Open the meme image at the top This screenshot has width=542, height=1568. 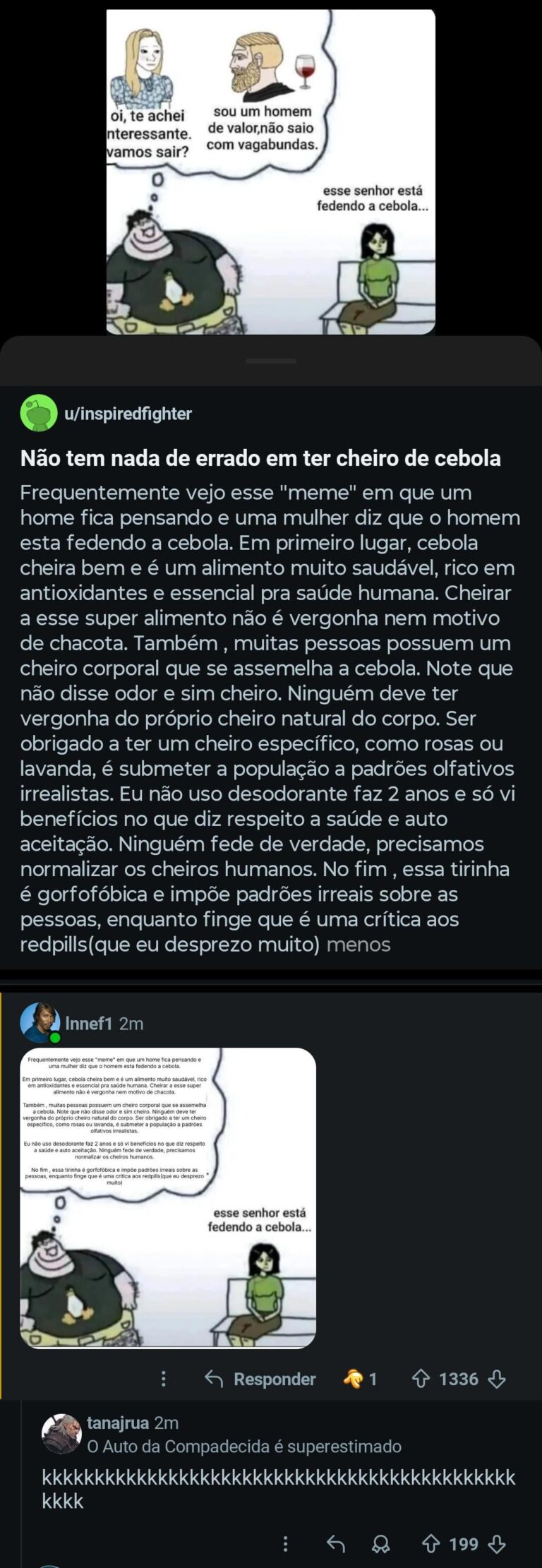[270, 171]
